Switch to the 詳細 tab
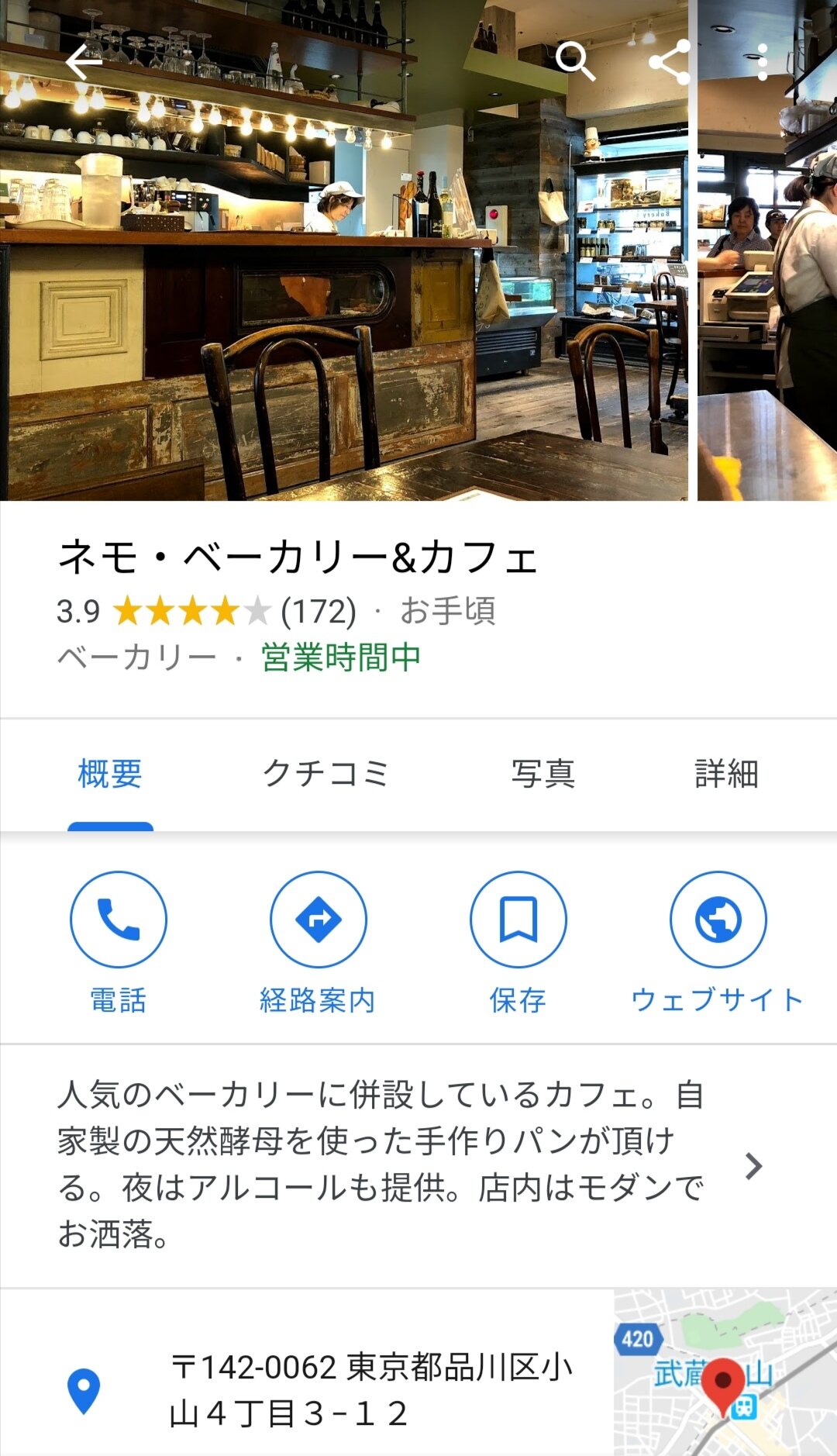 (x=726, y=774)
